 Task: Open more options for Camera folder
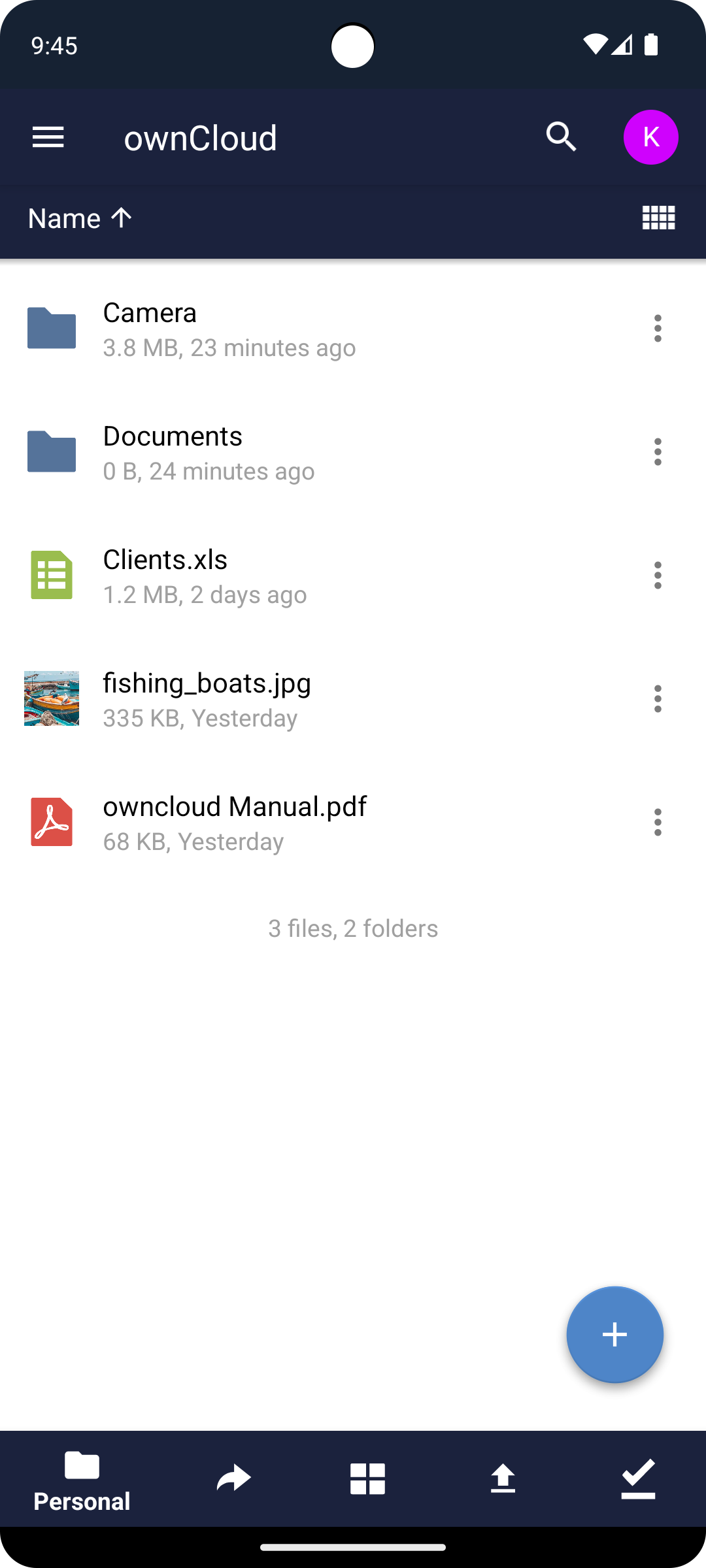(x=658, y=328)
